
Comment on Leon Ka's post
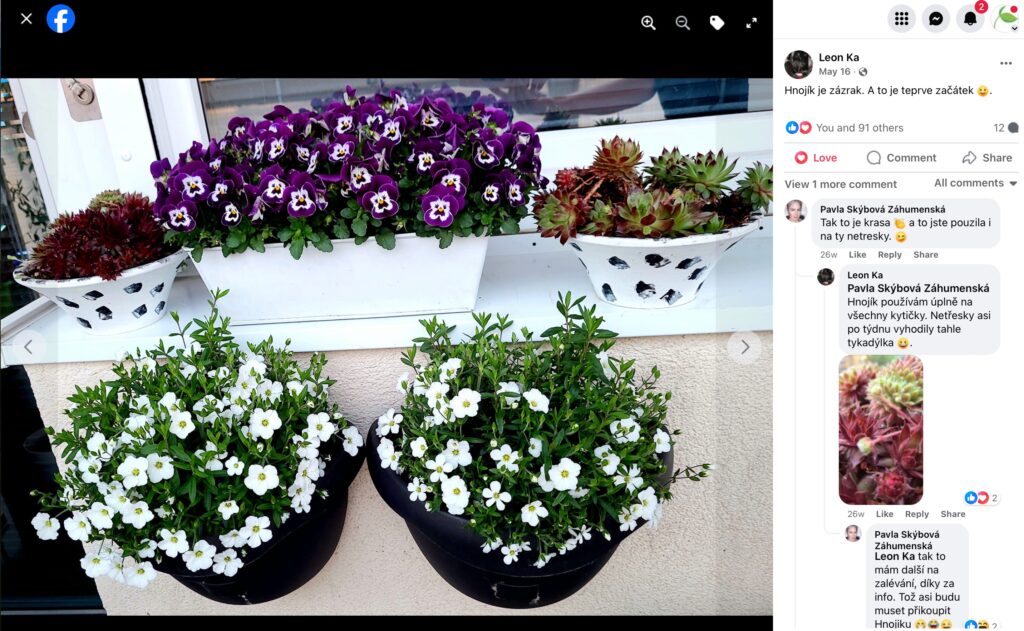tap(901, 158)
